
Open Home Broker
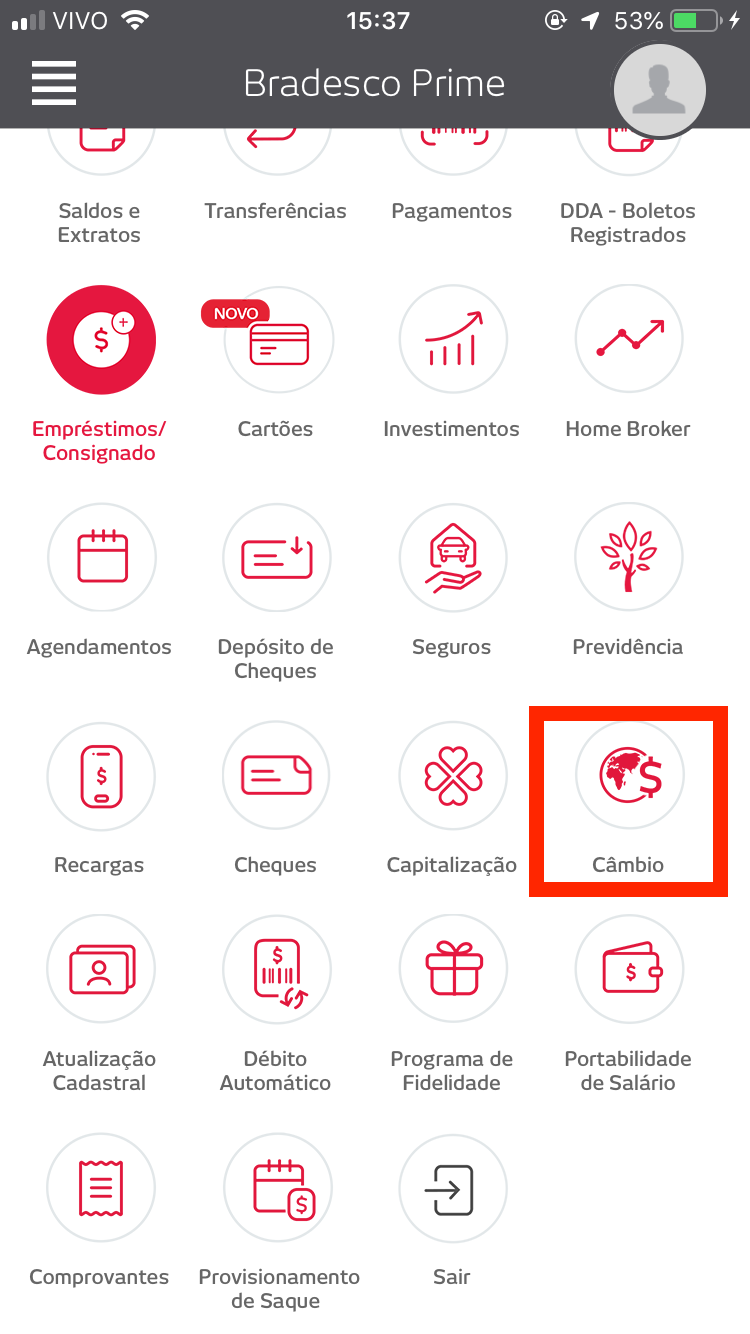pyautogui.click(x=628, y=340)
